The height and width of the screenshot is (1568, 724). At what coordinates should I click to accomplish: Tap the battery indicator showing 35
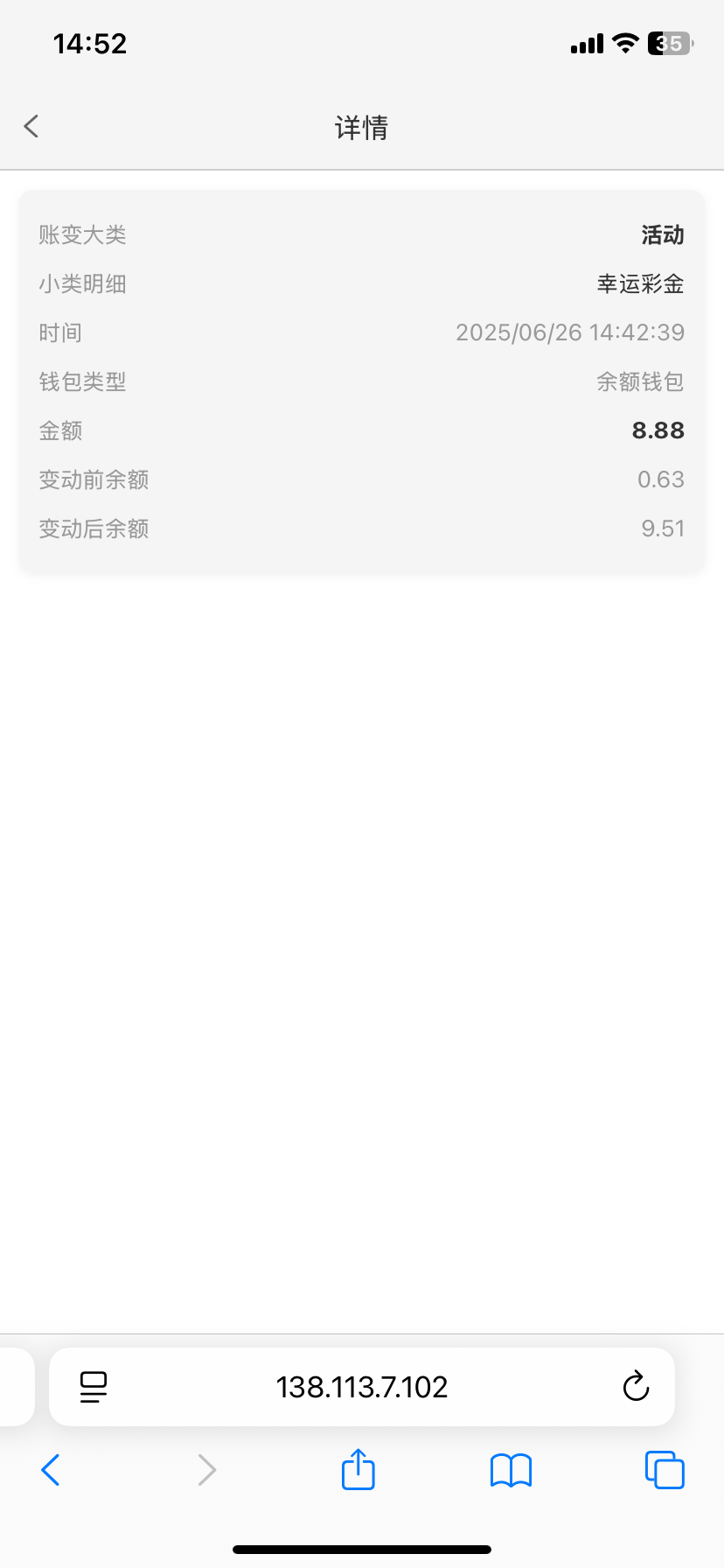[x=667, y=43]
